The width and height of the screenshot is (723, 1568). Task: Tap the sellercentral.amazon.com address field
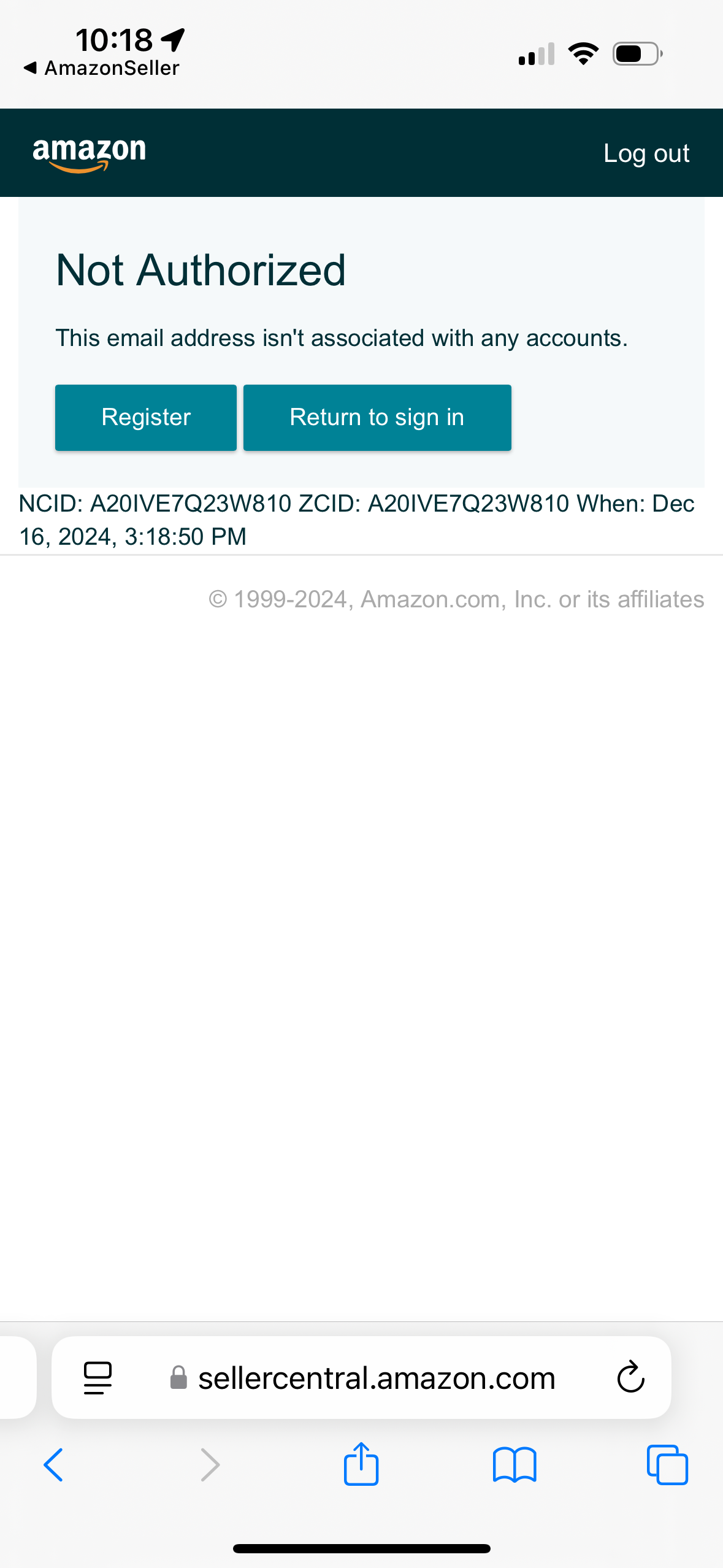[x=362, y=1378]
